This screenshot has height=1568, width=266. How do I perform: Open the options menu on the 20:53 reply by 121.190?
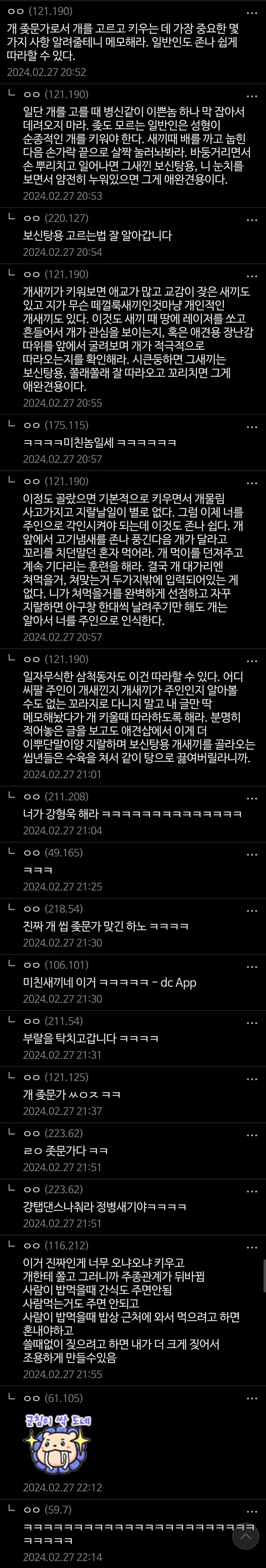click(x=251, y=95)
